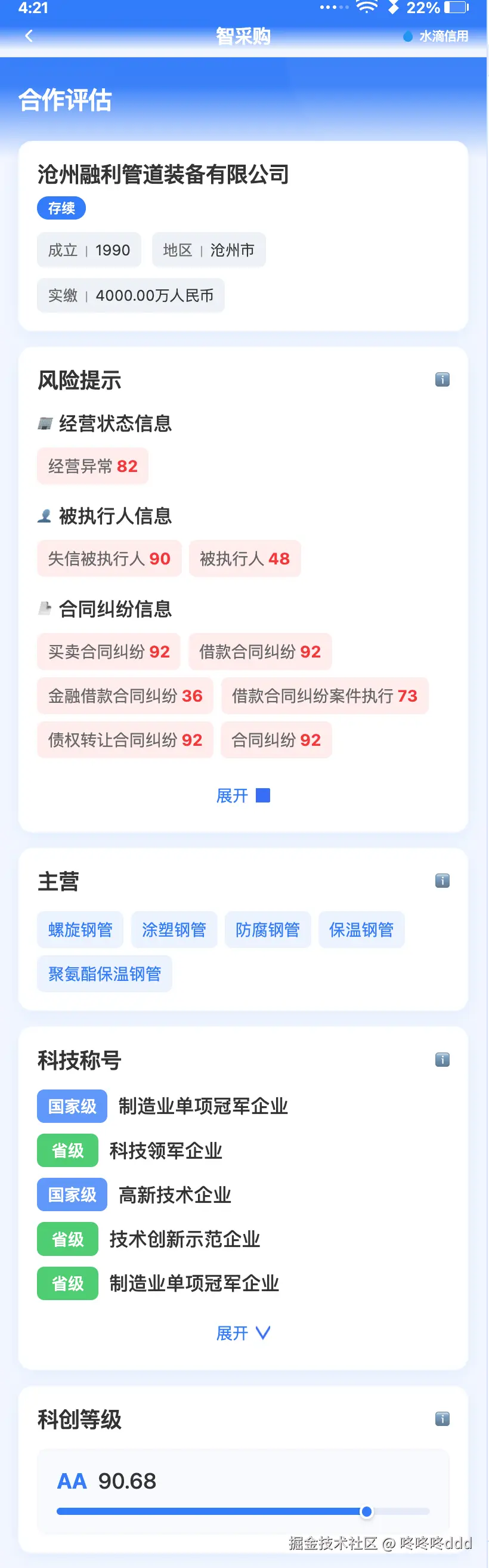Expand the 风险提示 section with 展开
The image size is (489, 1568).
pos(243,795)
